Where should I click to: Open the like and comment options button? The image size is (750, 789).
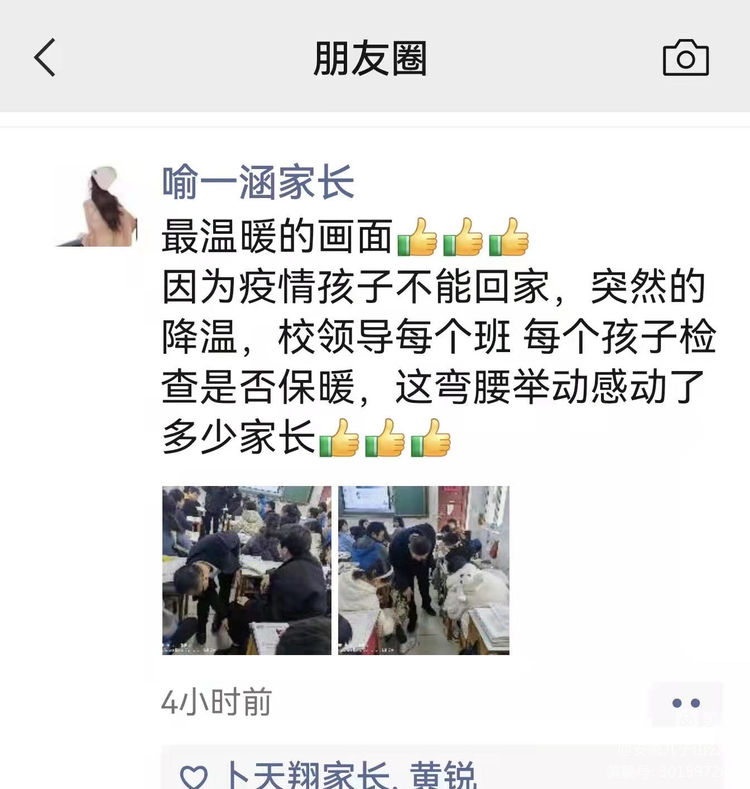coord(686,703)
